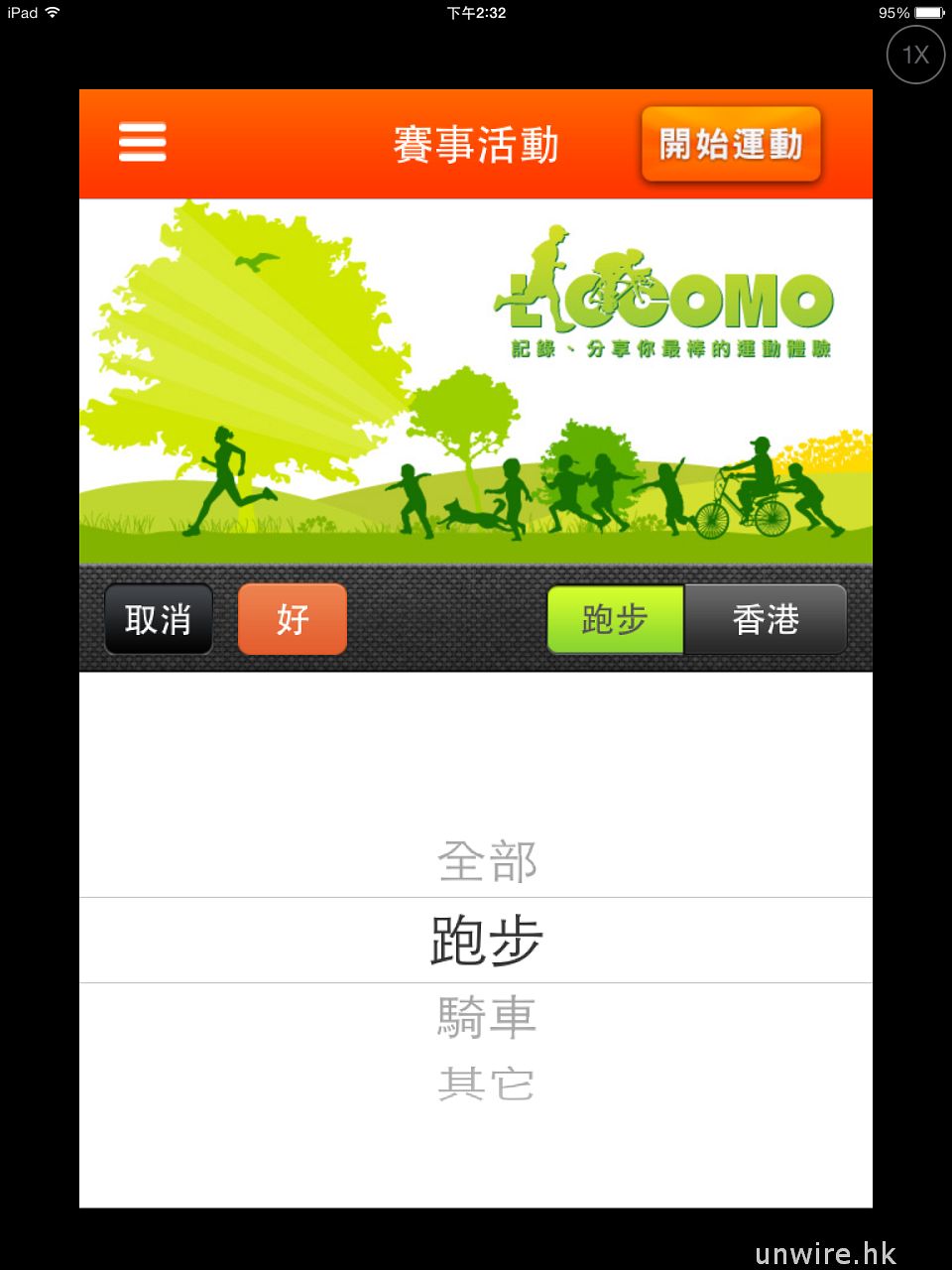This screenshot has height=1270, width=952.
Task: Tap the 開始運動 start workout button
Action: [x=731, y=145]
